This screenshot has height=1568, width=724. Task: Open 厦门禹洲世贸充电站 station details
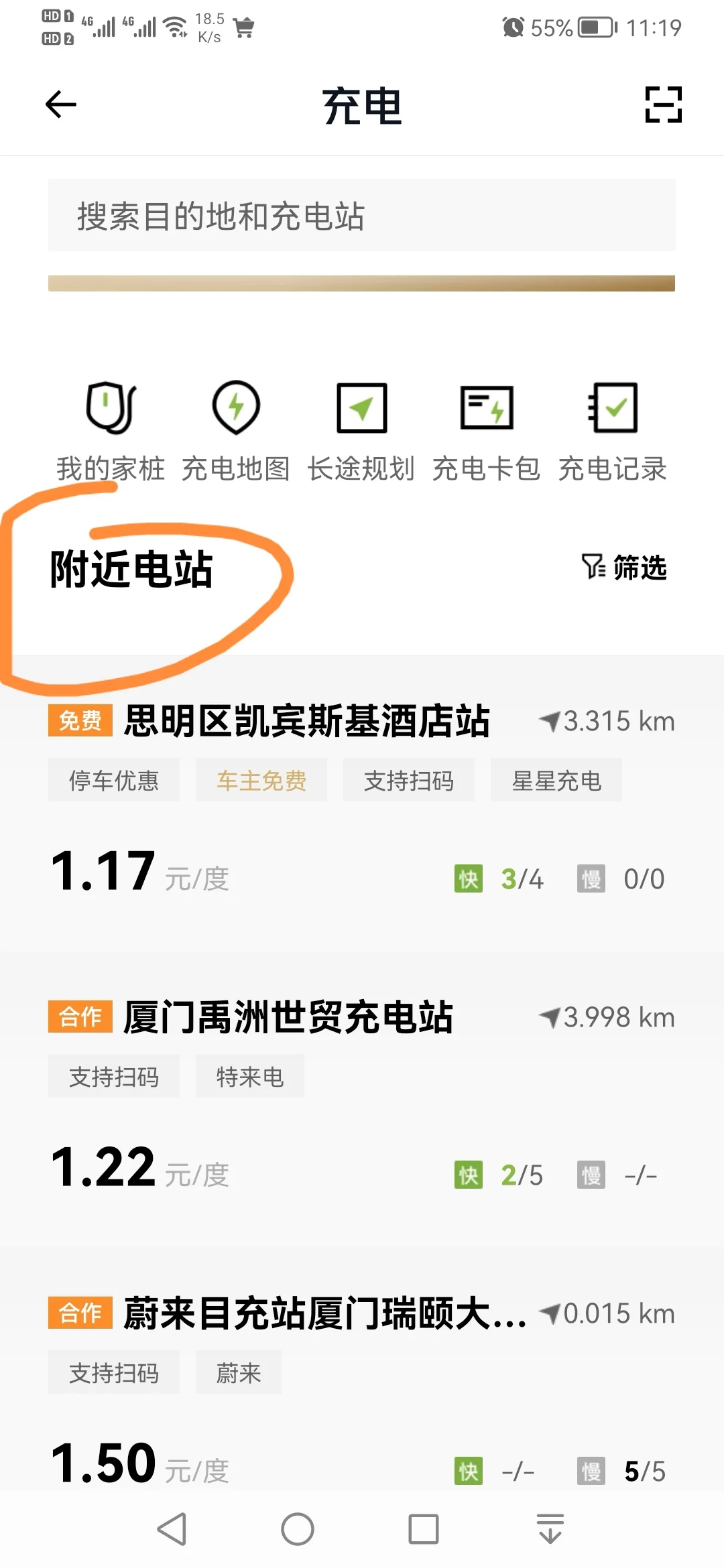click(362, 1099)
